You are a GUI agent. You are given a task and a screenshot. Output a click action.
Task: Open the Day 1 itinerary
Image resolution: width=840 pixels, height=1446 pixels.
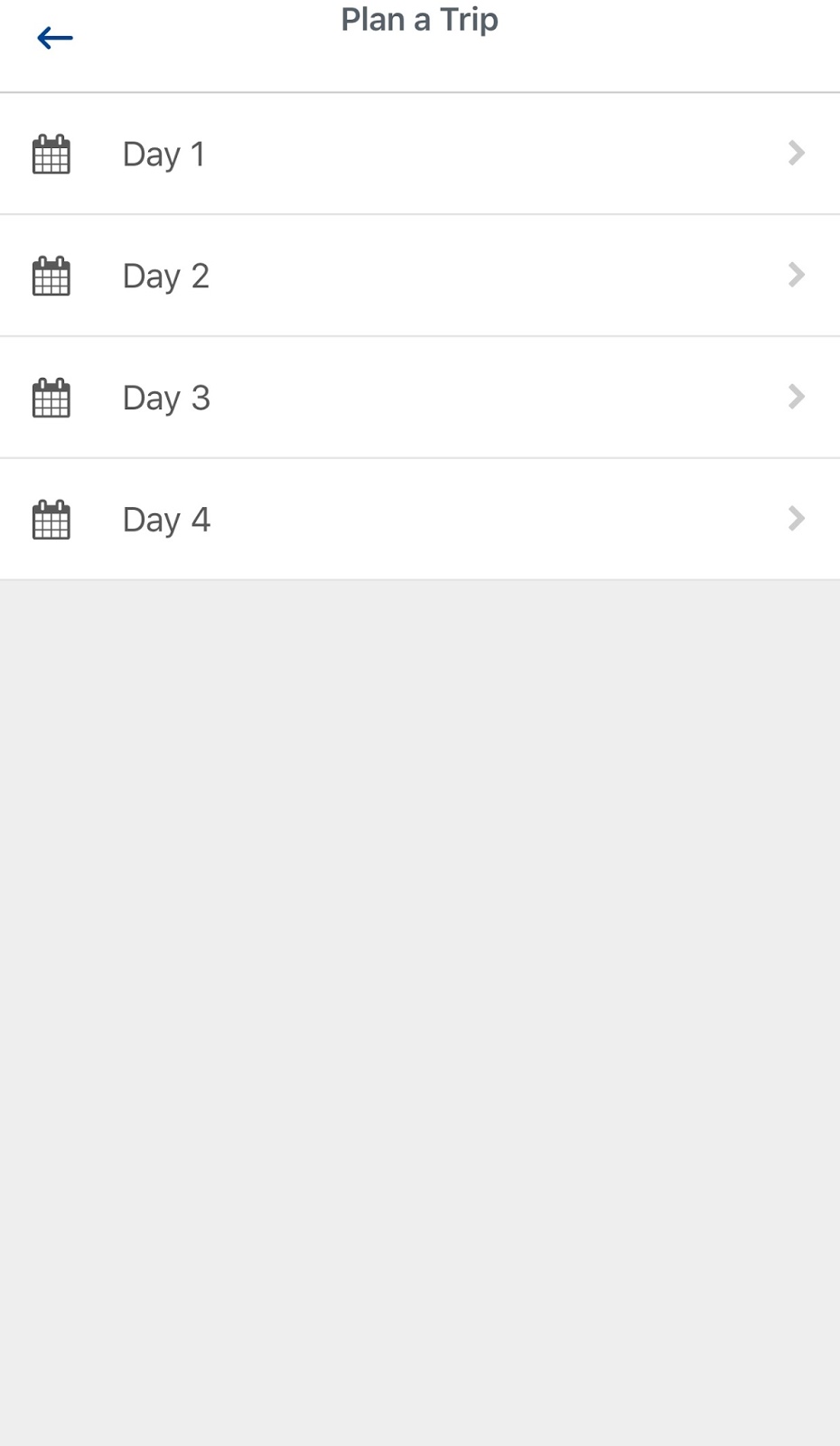pos(419,154)
